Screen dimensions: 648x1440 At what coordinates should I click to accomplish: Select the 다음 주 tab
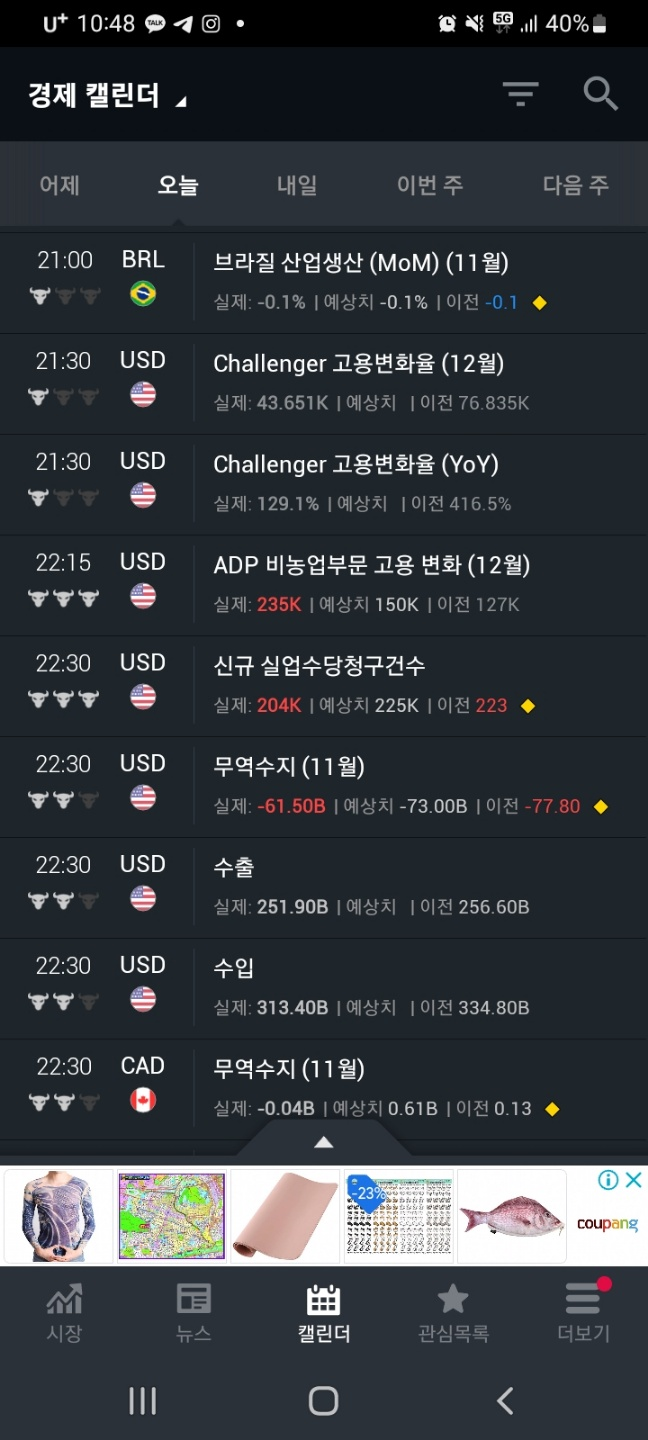click(576, 185)
